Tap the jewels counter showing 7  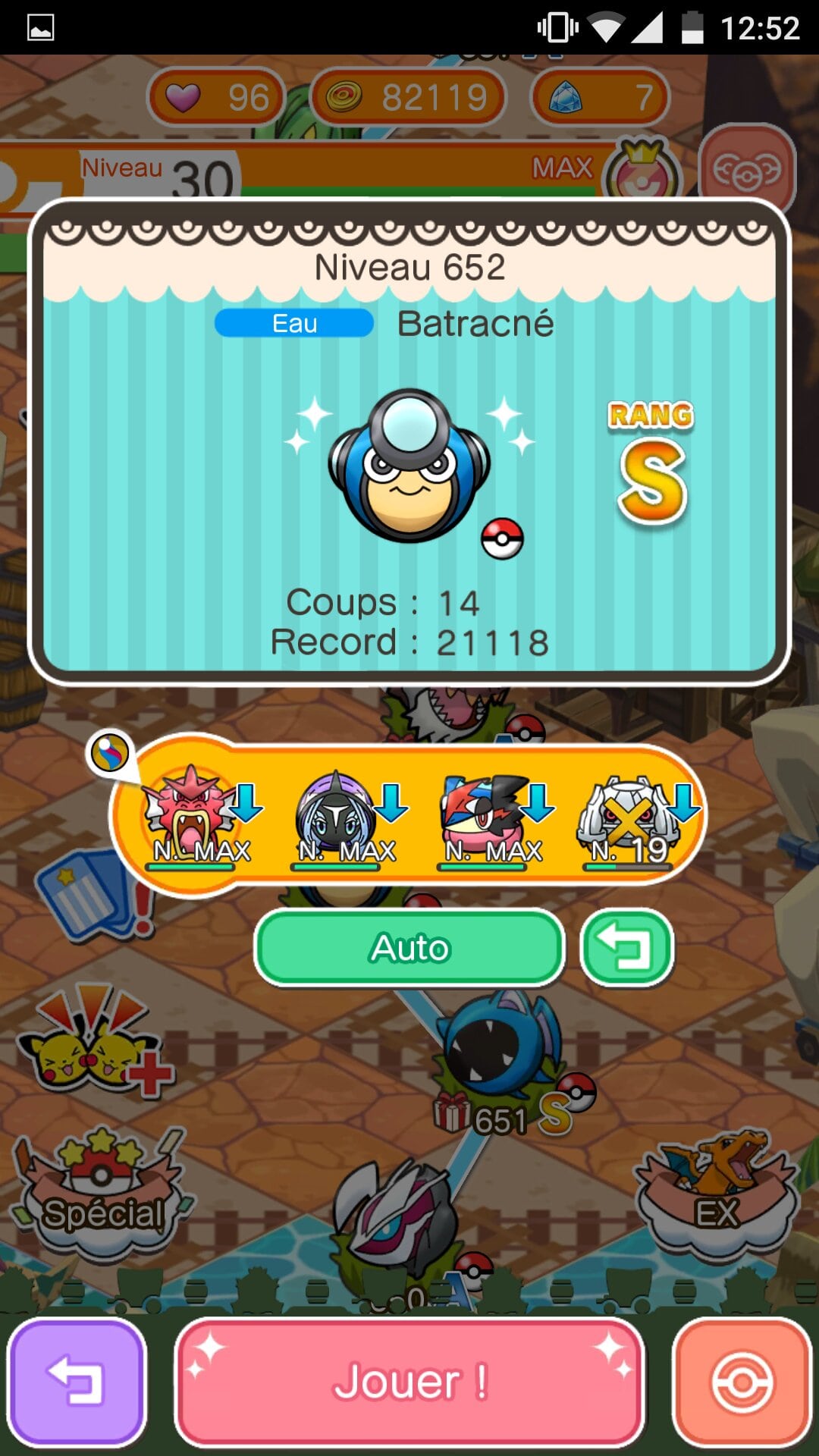pos(599,97)
